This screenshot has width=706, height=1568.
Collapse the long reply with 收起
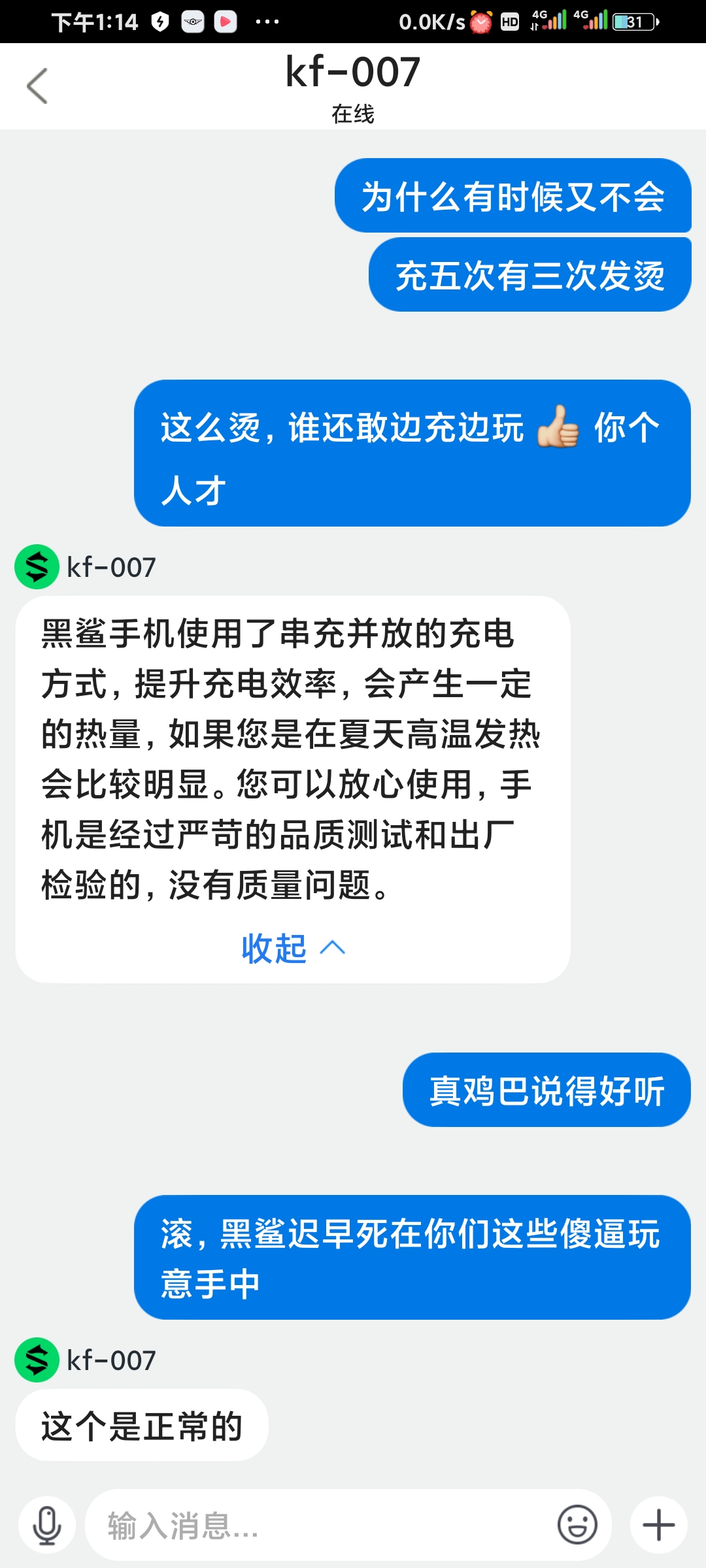tap(293, 948)
